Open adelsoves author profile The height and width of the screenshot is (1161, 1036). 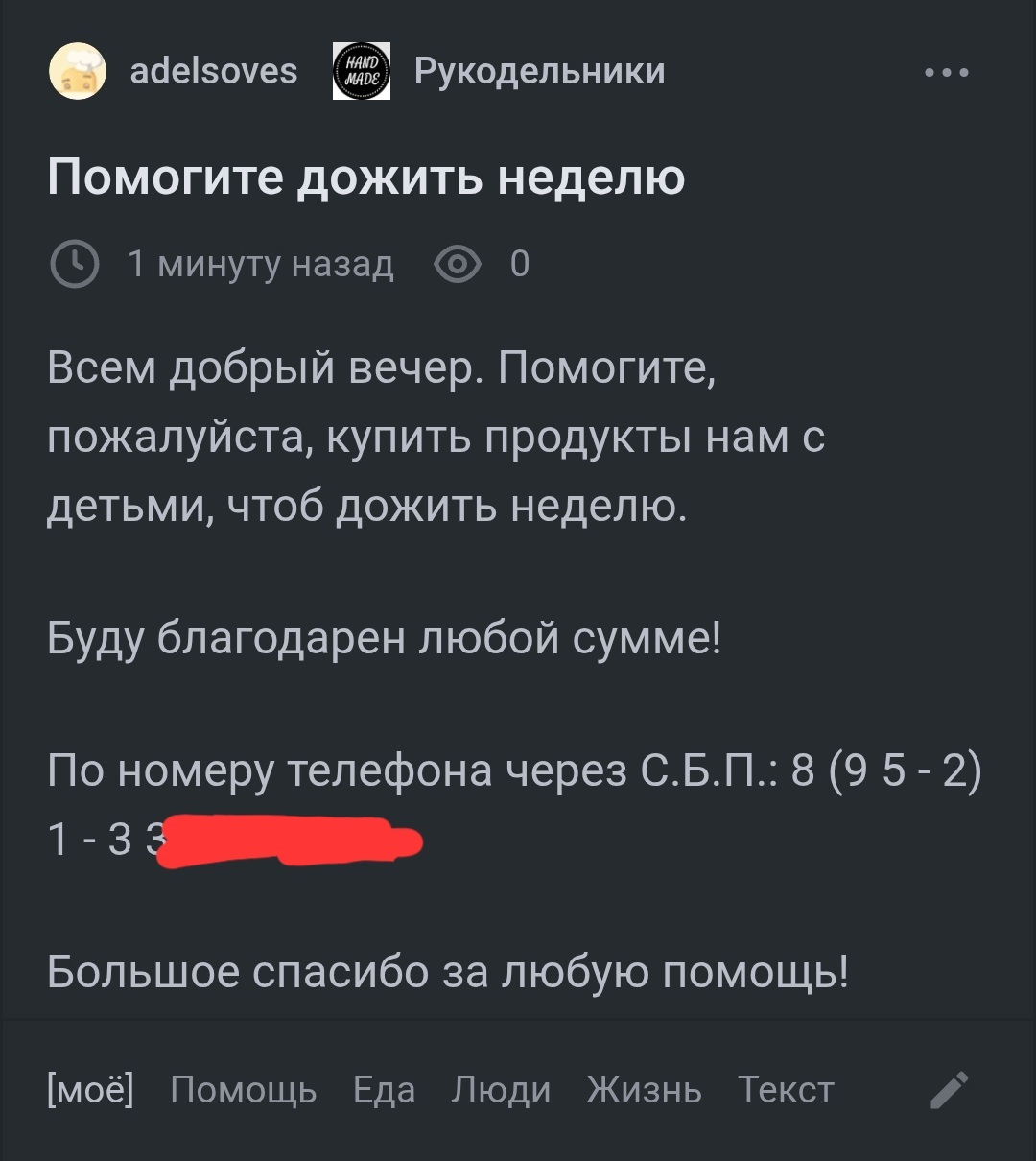[213, 72]
